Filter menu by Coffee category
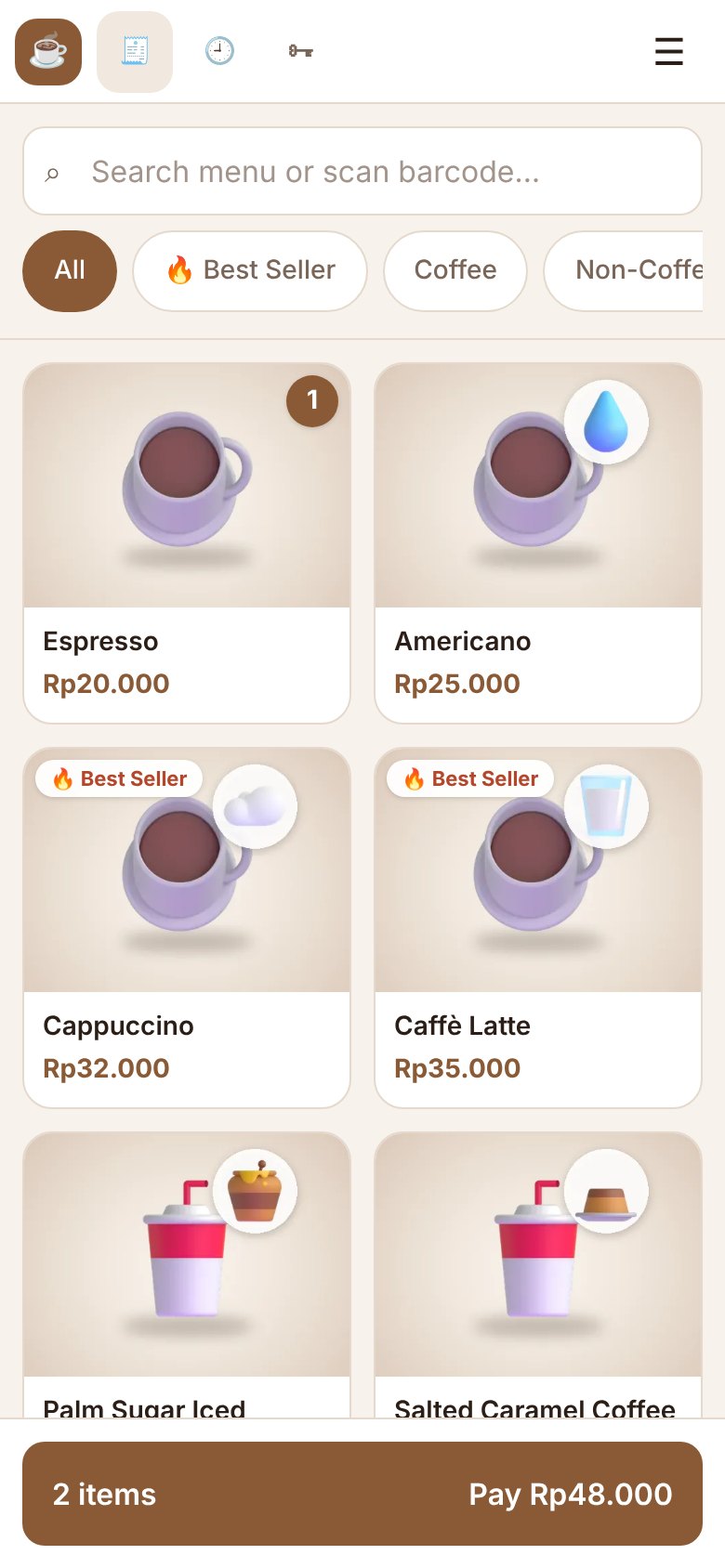The width and height of the screenshot is (725, 1568). pos(455,270)
